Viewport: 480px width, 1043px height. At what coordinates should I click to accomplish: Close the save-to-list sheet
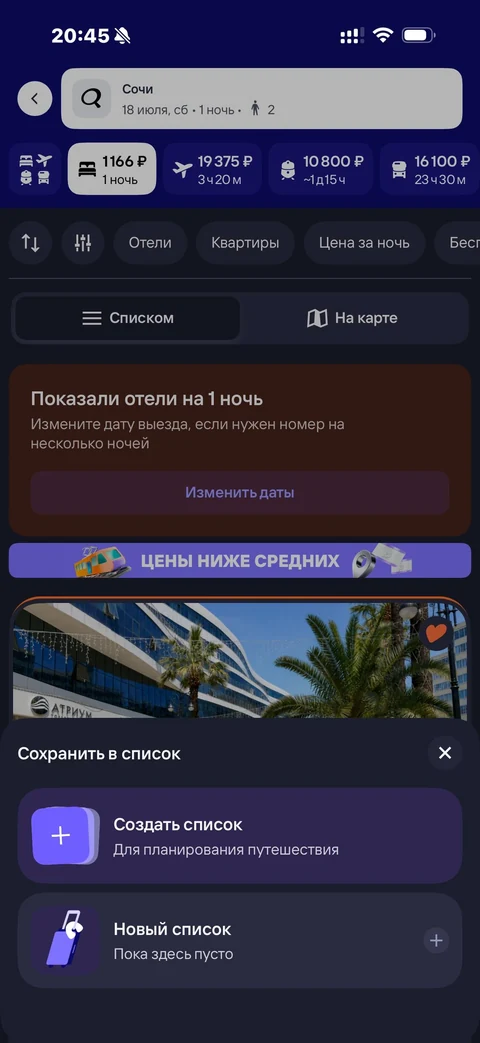[445, 752]
